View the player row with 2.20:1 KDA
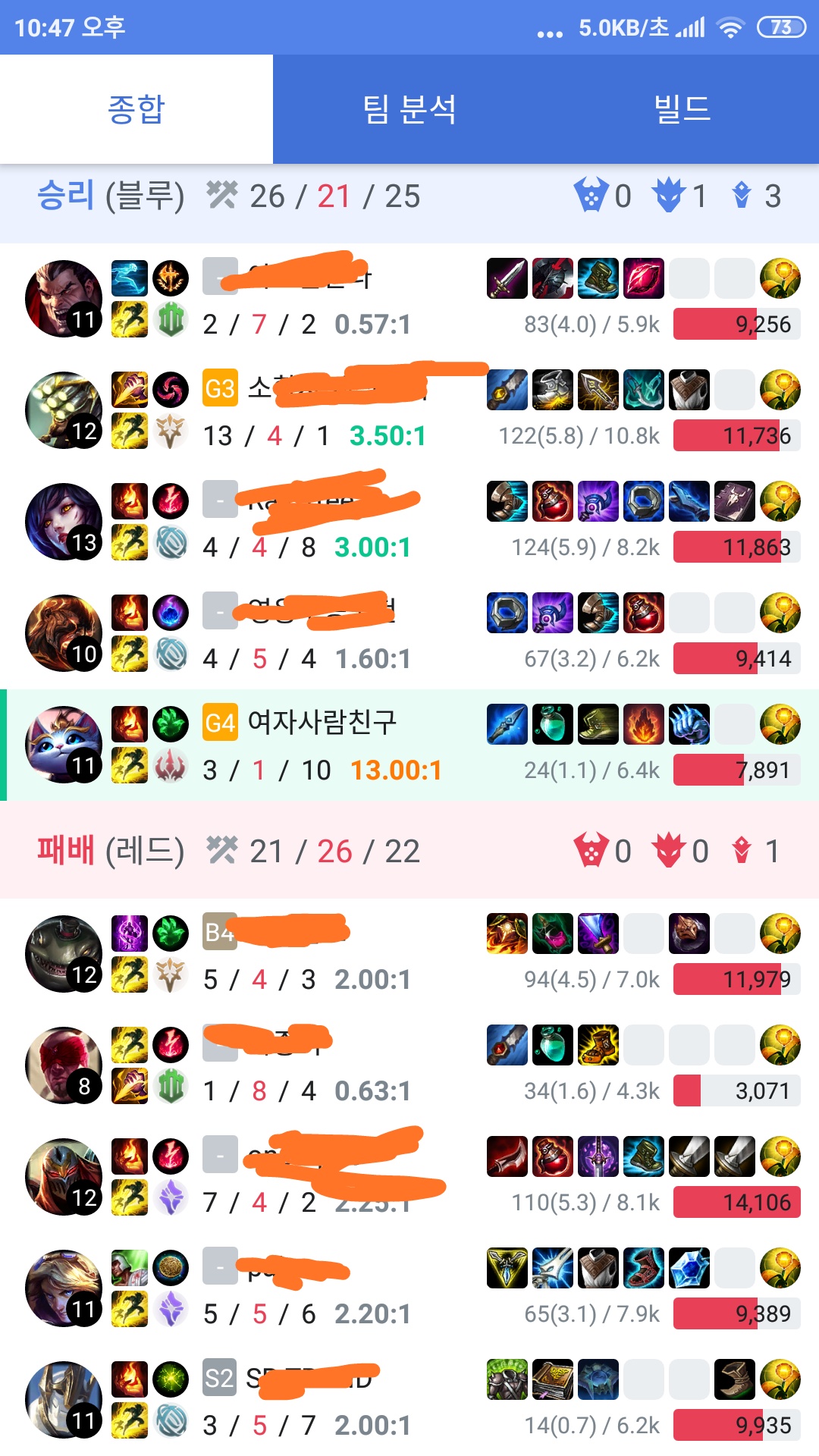 tap(409, 1288)
